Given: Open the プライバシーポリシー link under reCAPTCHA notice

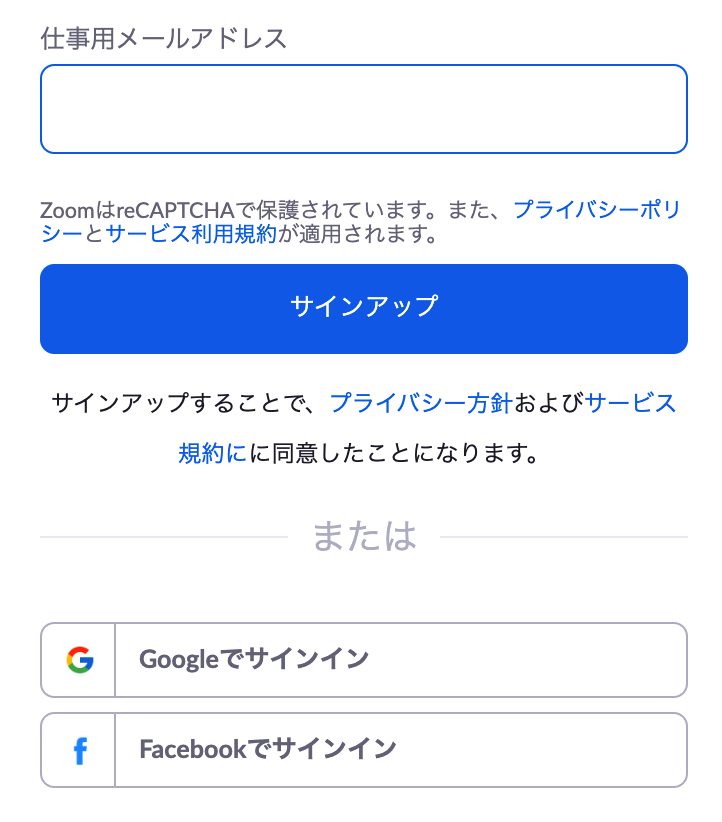Looking at the screenshot, I should pyautogui.click(x=596, y=211).
